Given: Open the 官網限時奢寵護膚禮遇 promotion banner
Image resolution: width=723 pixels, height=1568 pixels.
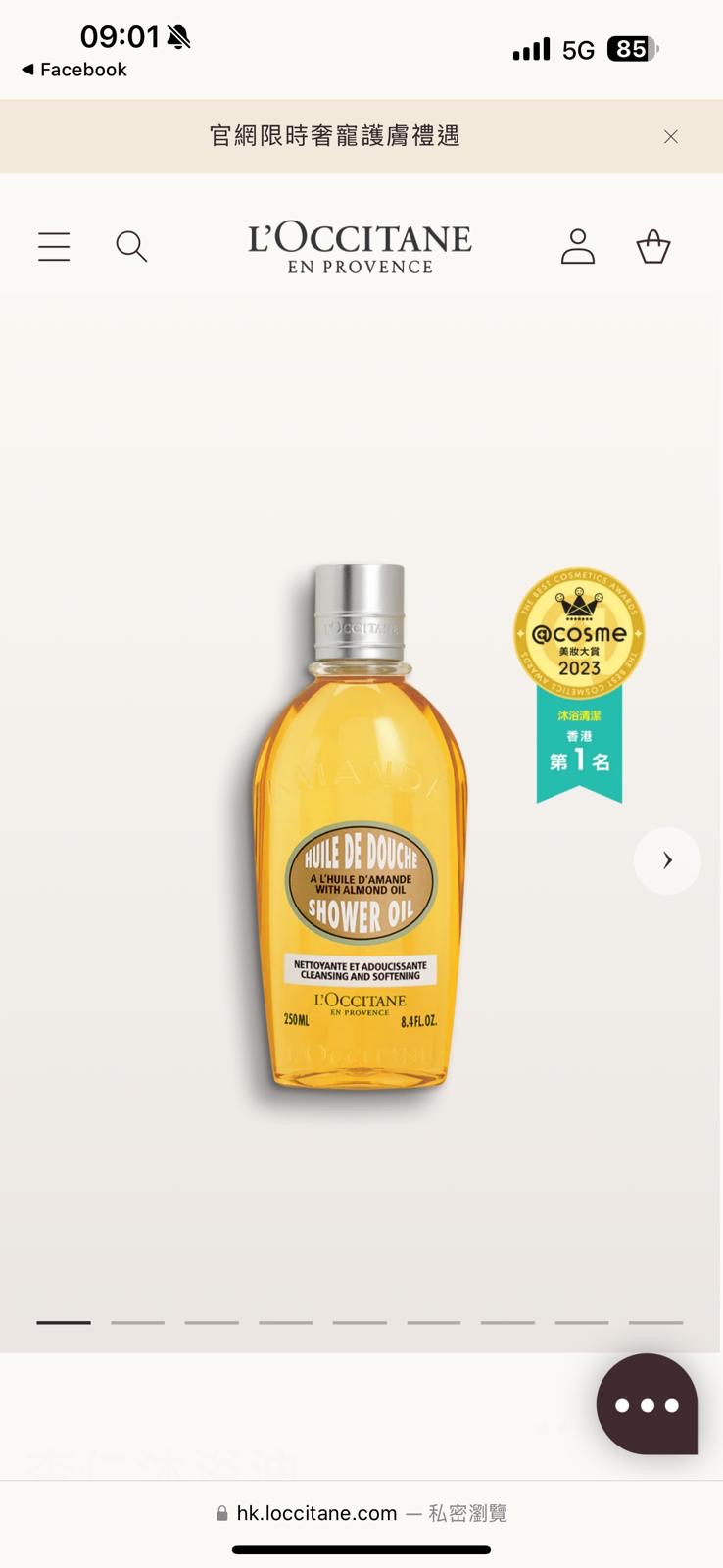Looking at the screenshot, I should (x=335, y=136).
